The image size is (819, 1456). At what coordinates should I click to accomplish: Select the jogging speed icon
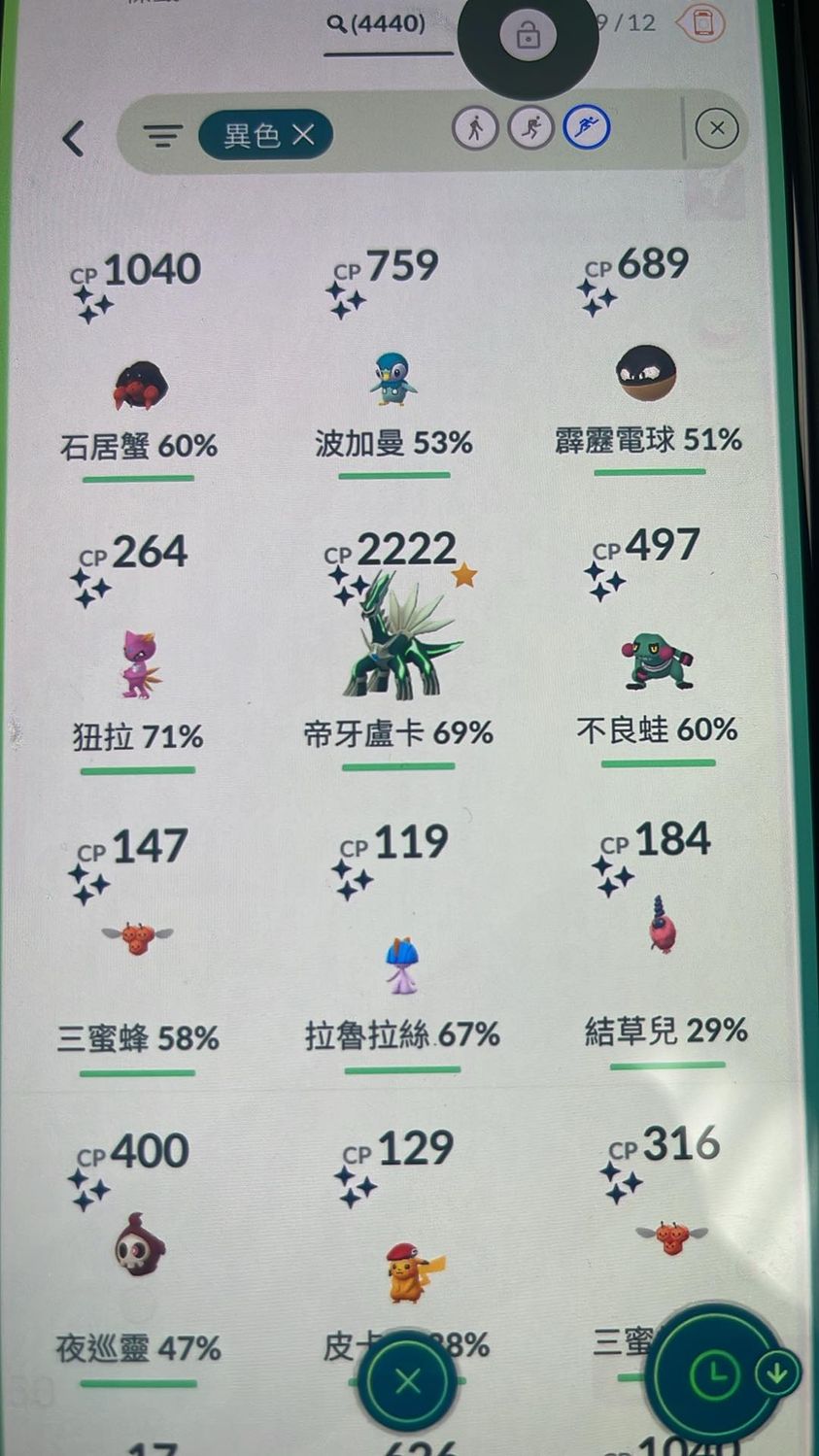[x=530, y=127]
